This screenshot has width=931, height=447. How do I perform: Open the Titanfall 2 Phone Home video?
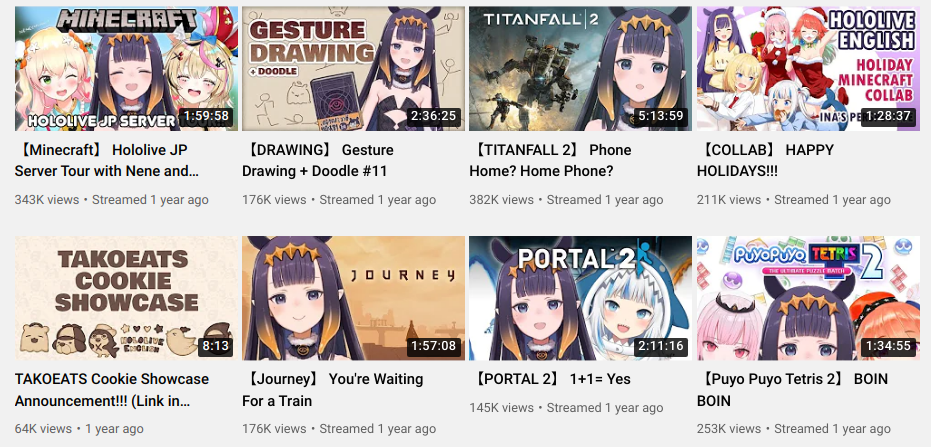click(x=580, y=68)
